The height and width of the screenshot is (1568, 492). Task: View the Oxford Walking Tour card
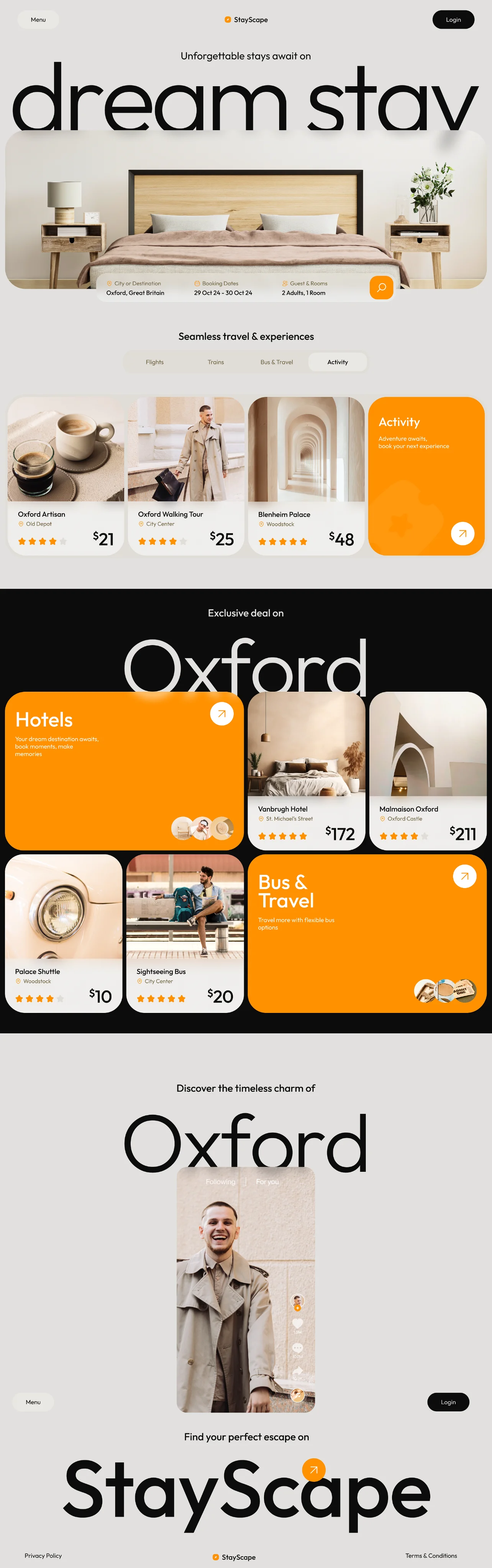click(x=186, y=475)
